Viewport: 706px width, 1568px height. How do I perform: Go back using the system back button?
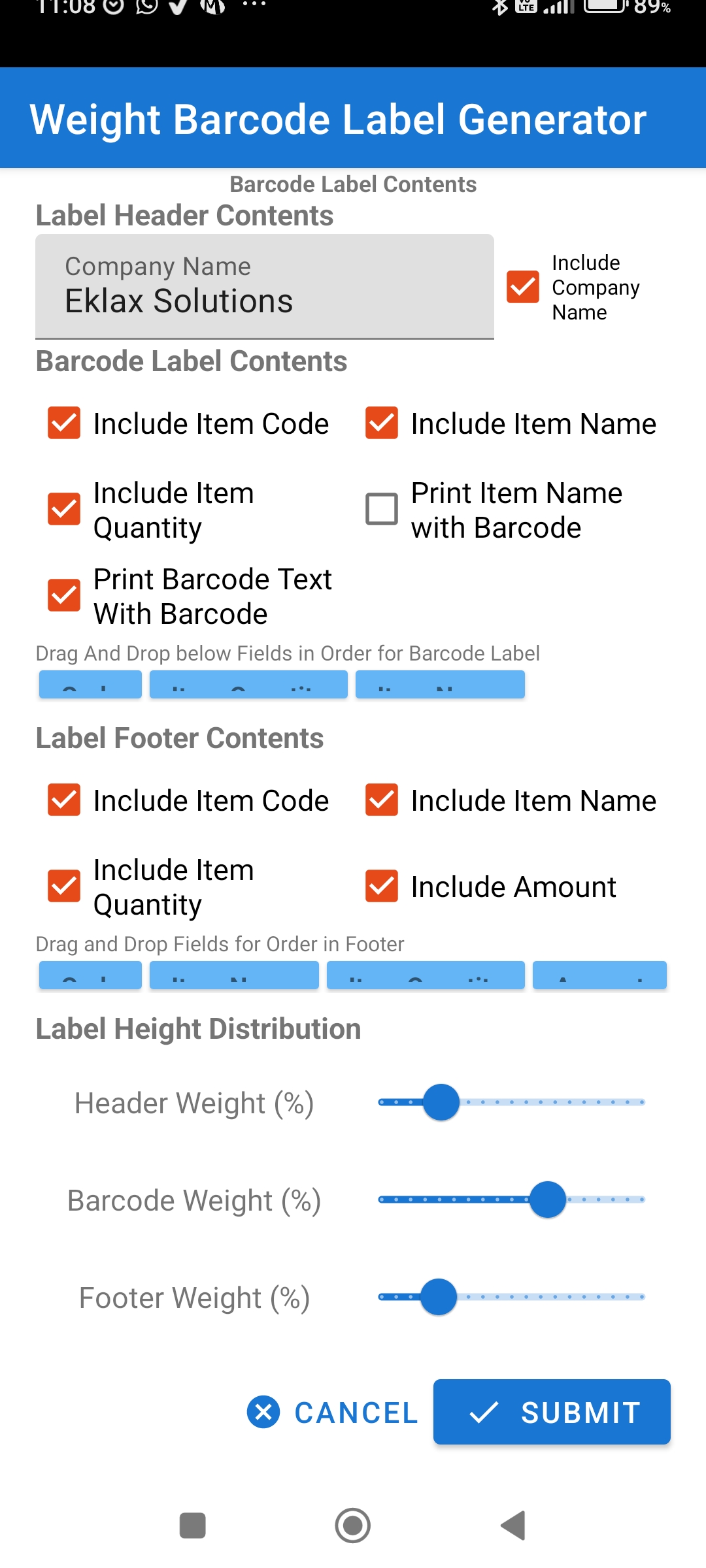(x=513, y=1526)
